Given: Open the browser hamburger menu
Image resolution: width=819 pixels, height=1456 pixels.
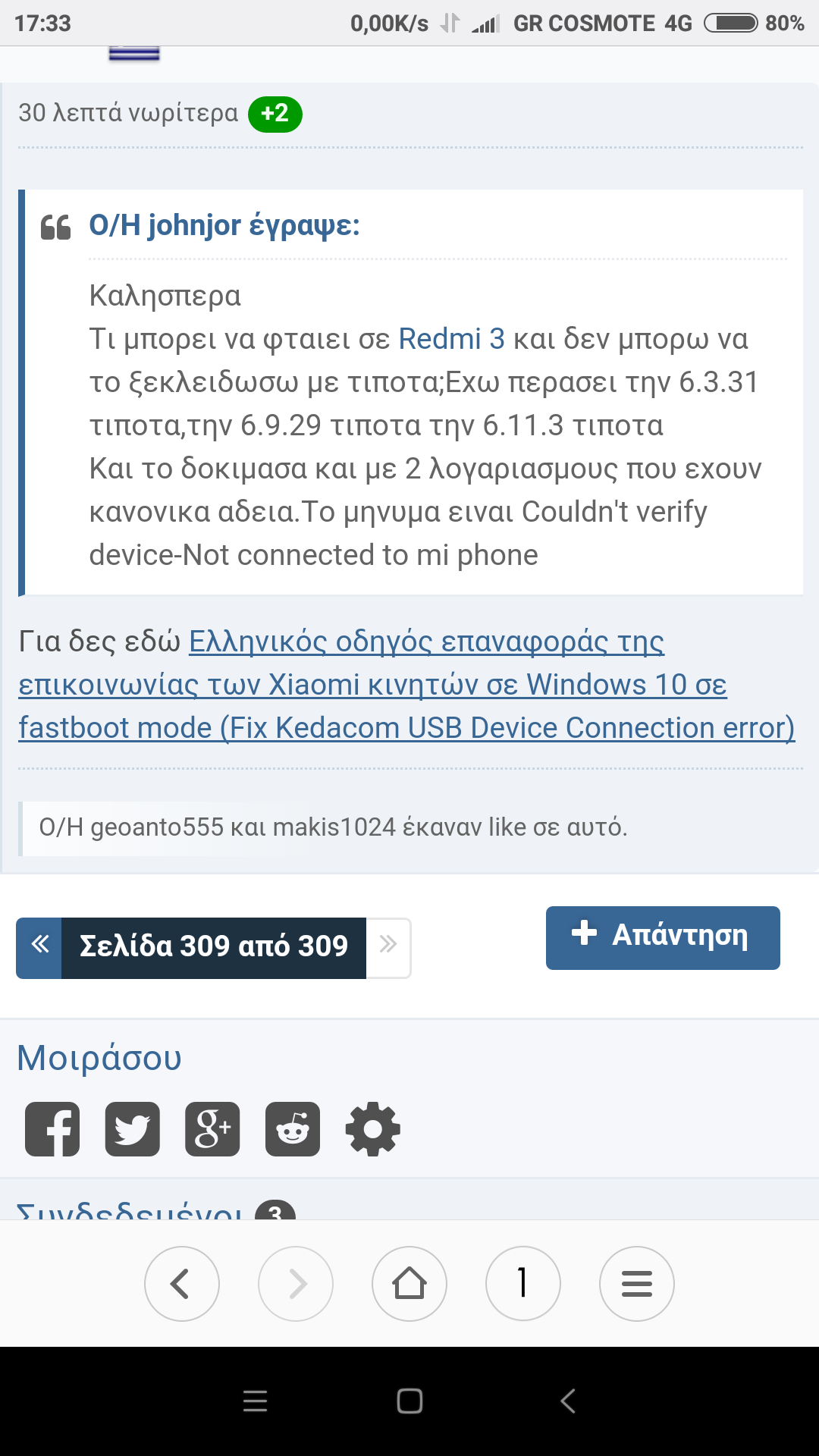Looking at the screenshot, I should (637, 1284).
